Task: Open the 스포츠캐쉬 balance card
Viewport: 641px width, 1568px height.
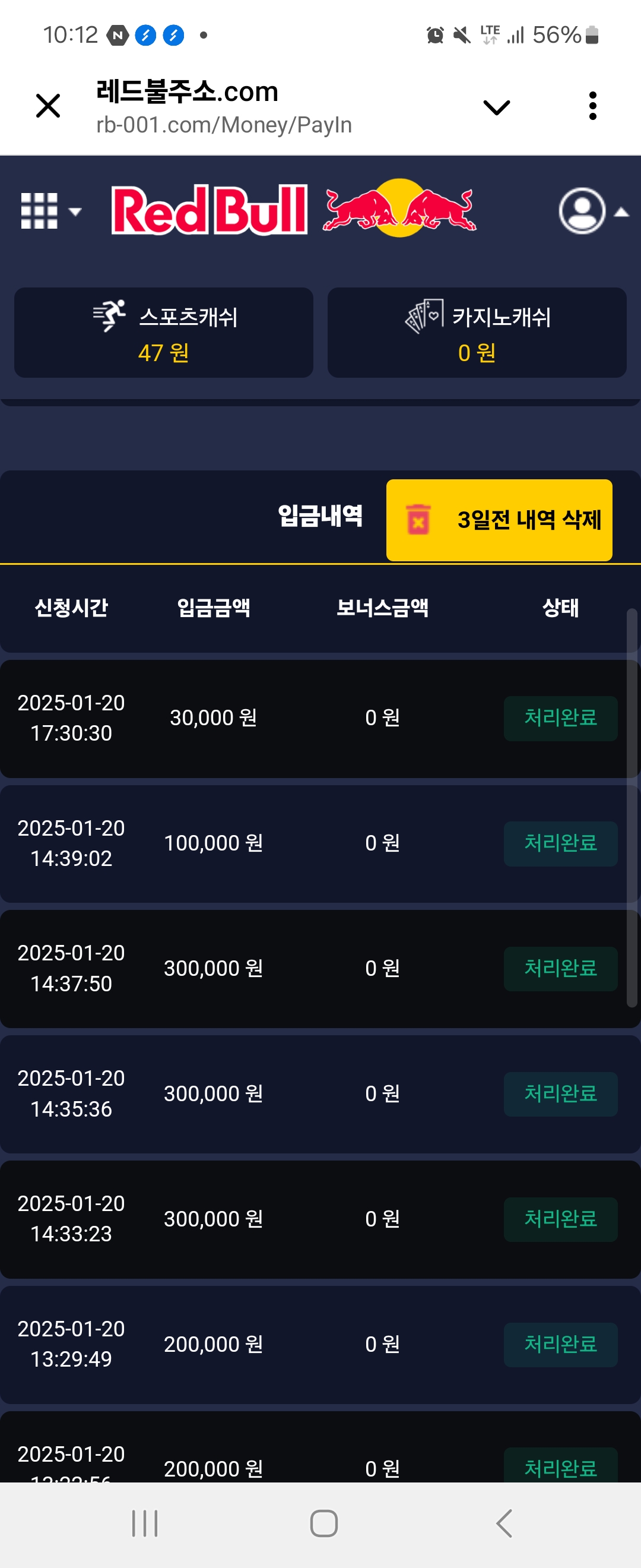Action: click(164, 333)
